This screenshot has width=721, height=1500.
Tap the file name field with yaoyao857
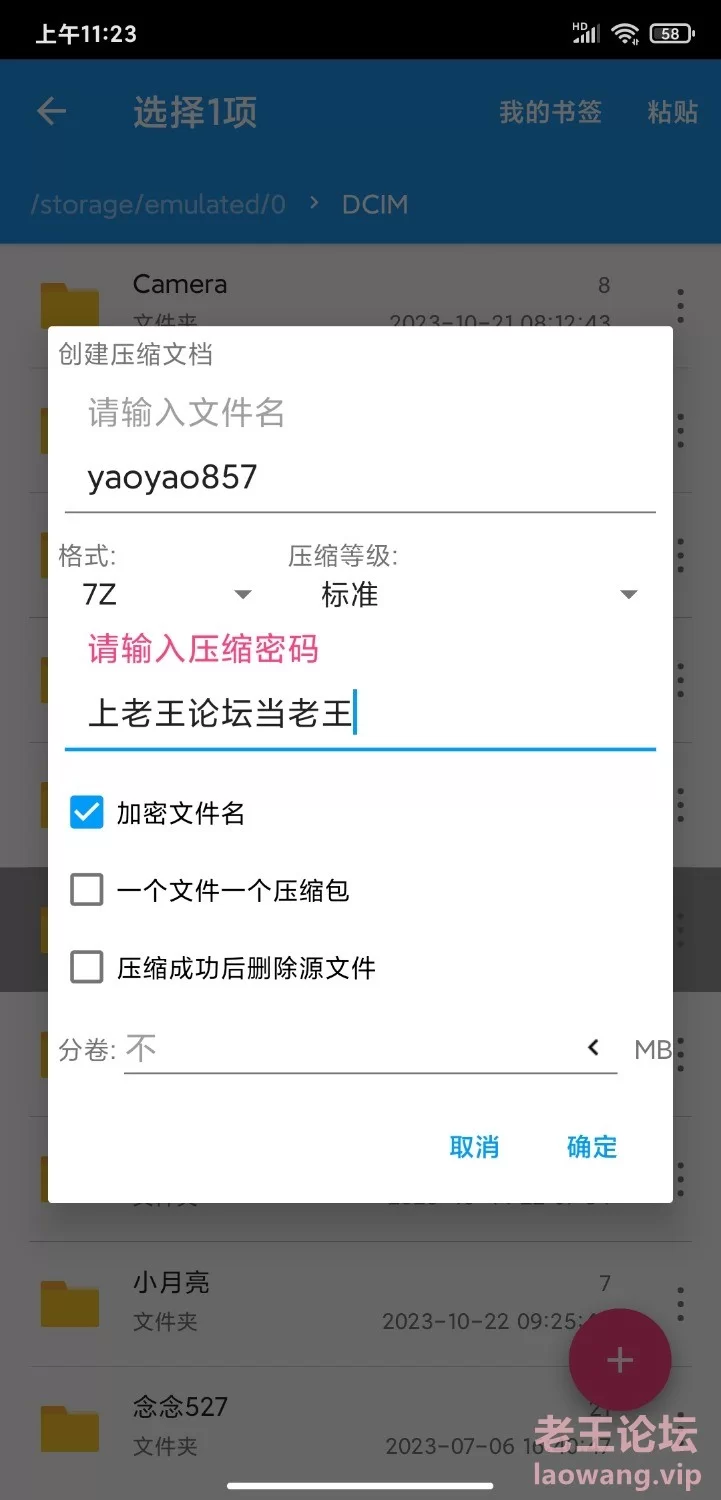[x=360, y=478]
